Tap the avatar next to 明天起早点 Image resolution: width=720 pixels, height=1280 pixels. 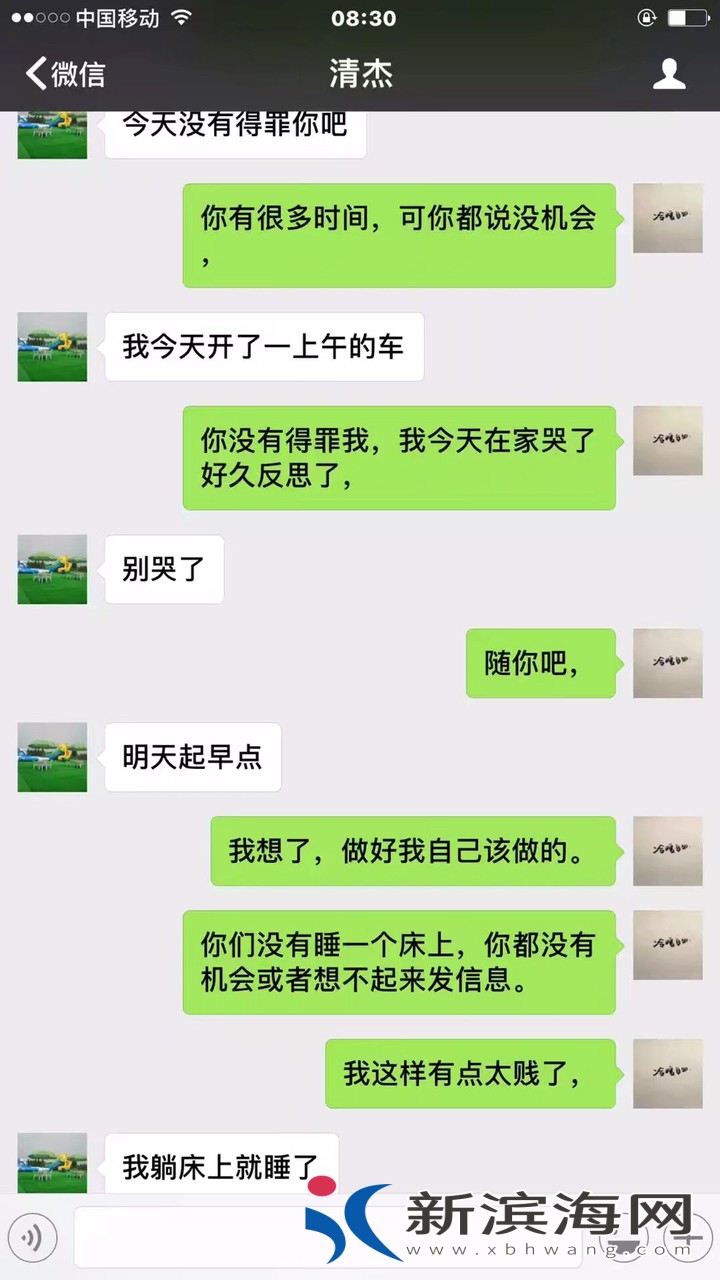(x=52, y=757)
